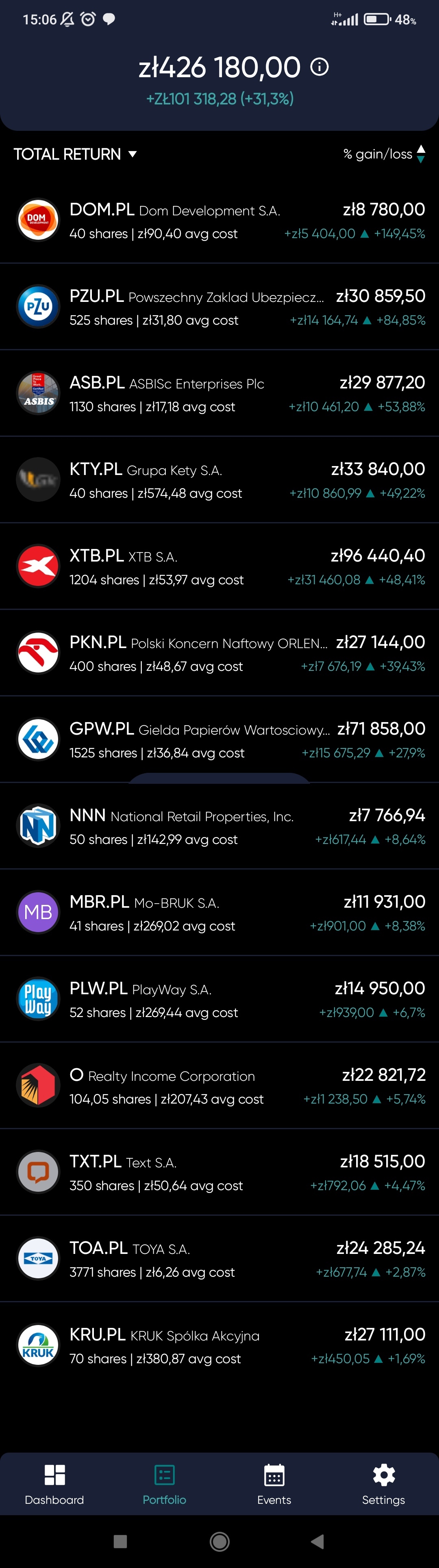Open the portfolio value info icon
The width and height of the screenshot is (439, 1568).
tap(319, 67)
